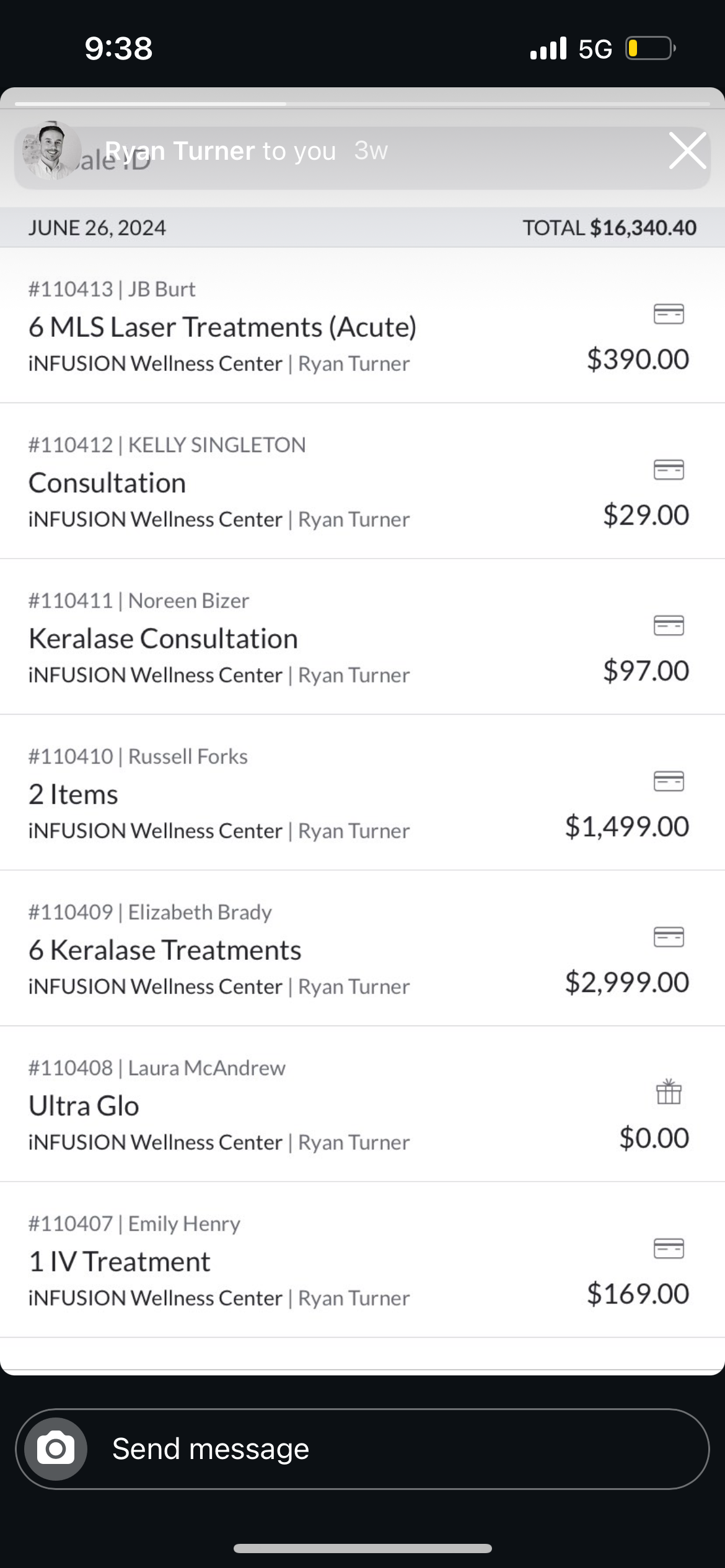Tap the Ryan Turner username
Image resolution: width=725 pixels, height=1568 pixels.
pyautogui.click(x=180, y=151)
